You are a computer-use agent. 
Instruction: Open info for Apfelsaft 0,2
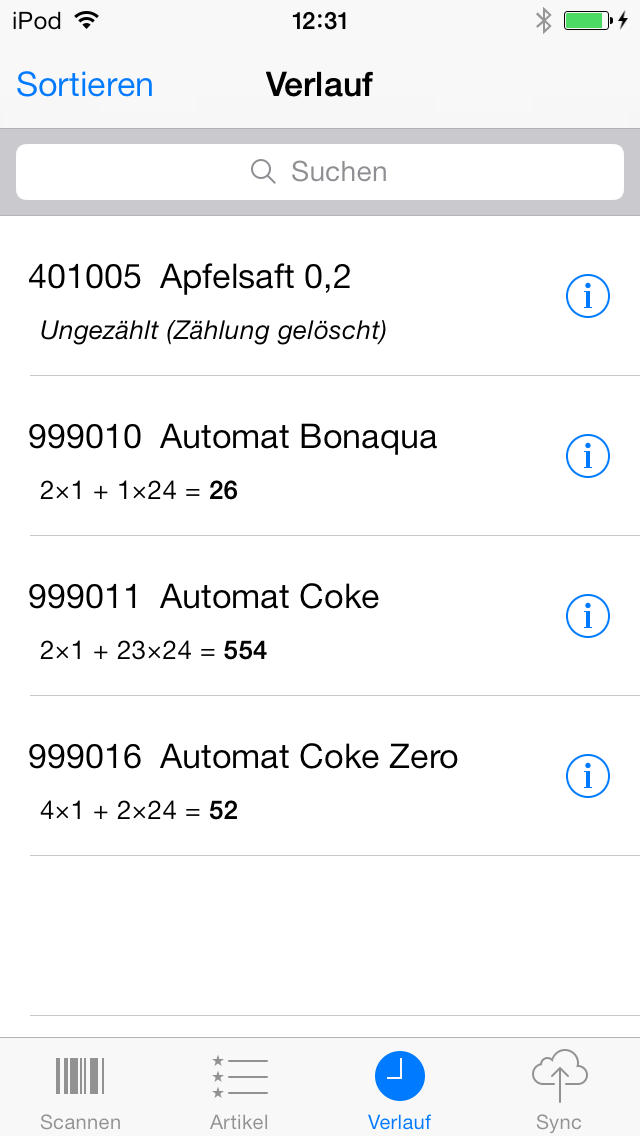pos(587,296)
